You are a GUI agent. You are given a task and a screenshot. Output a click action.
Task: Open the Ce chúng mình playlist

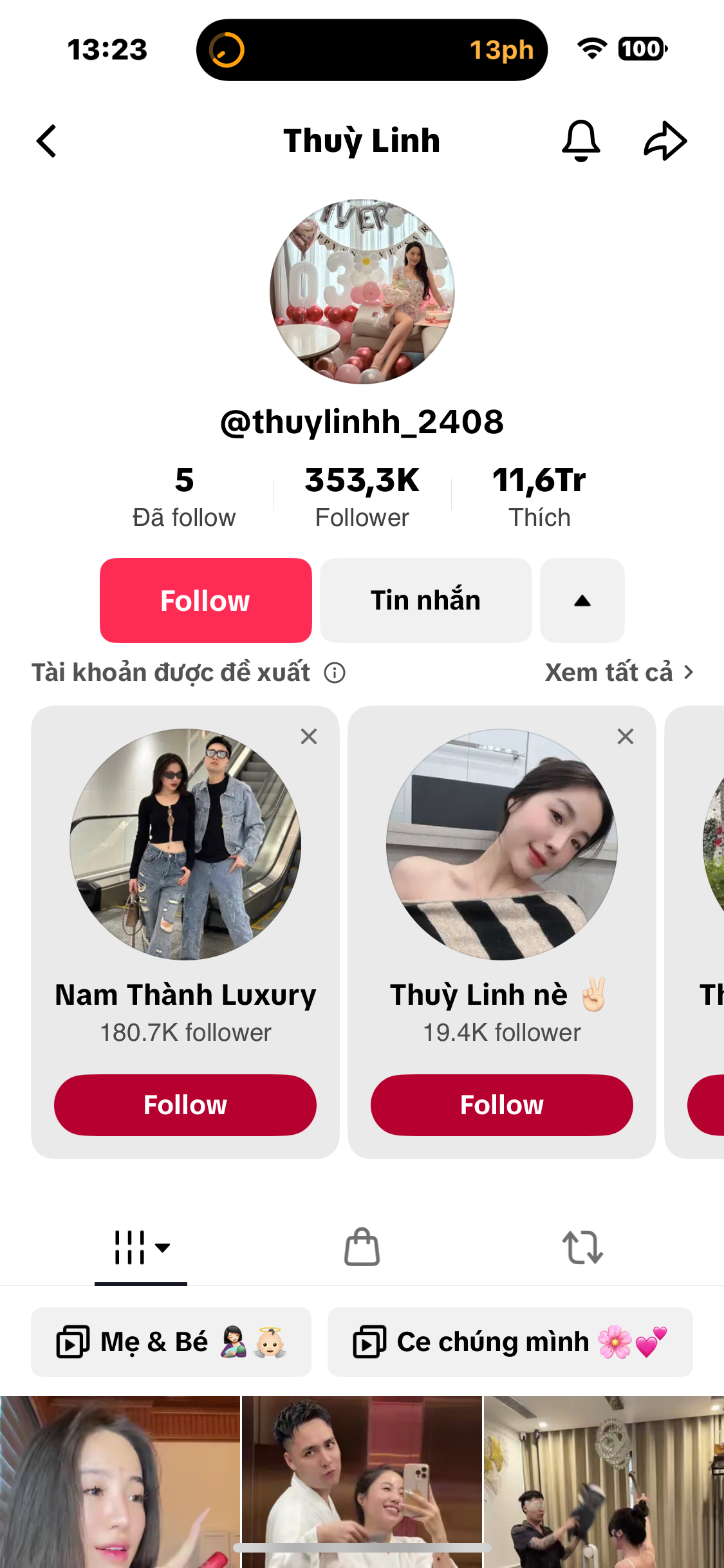pyautogui.click(x=510, y=1342)
